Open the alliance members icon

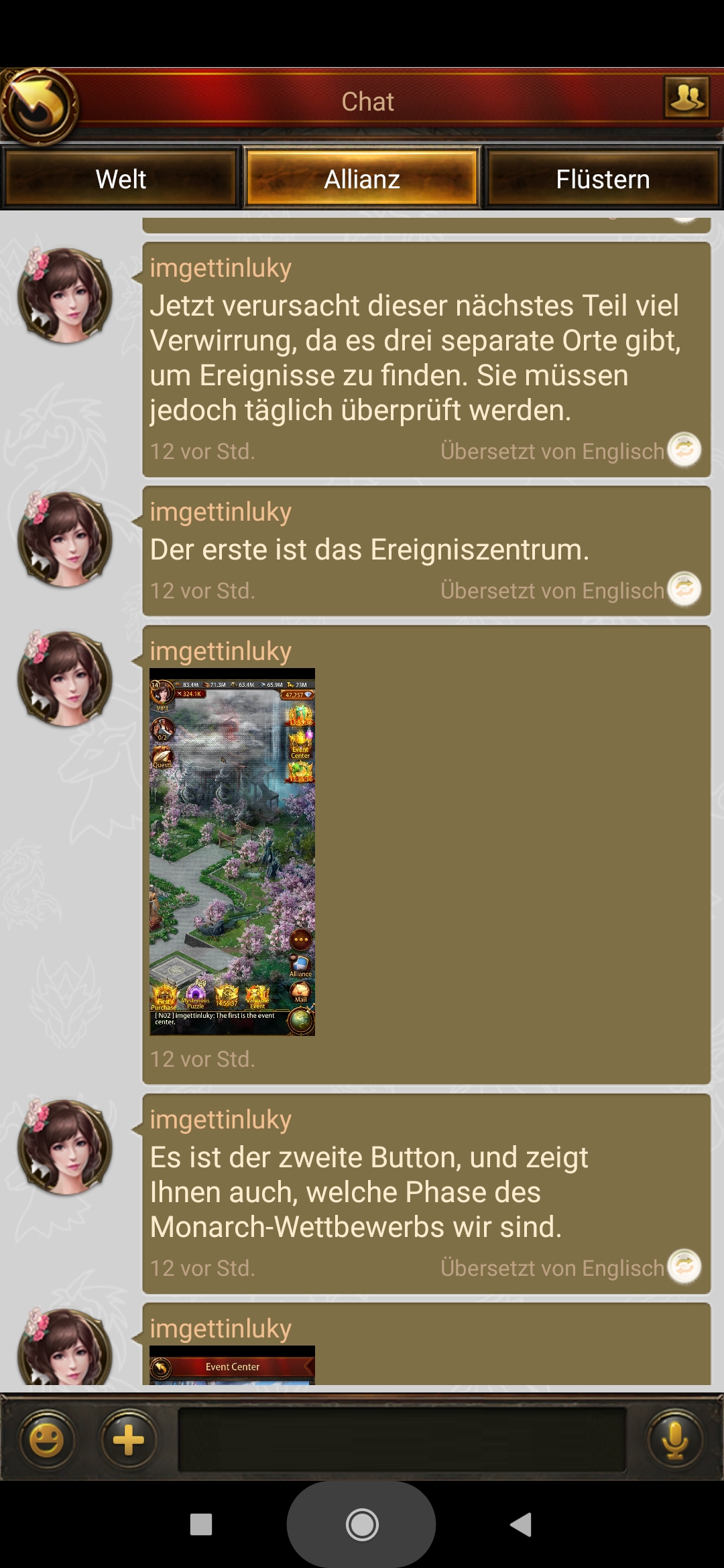point(686,98)
